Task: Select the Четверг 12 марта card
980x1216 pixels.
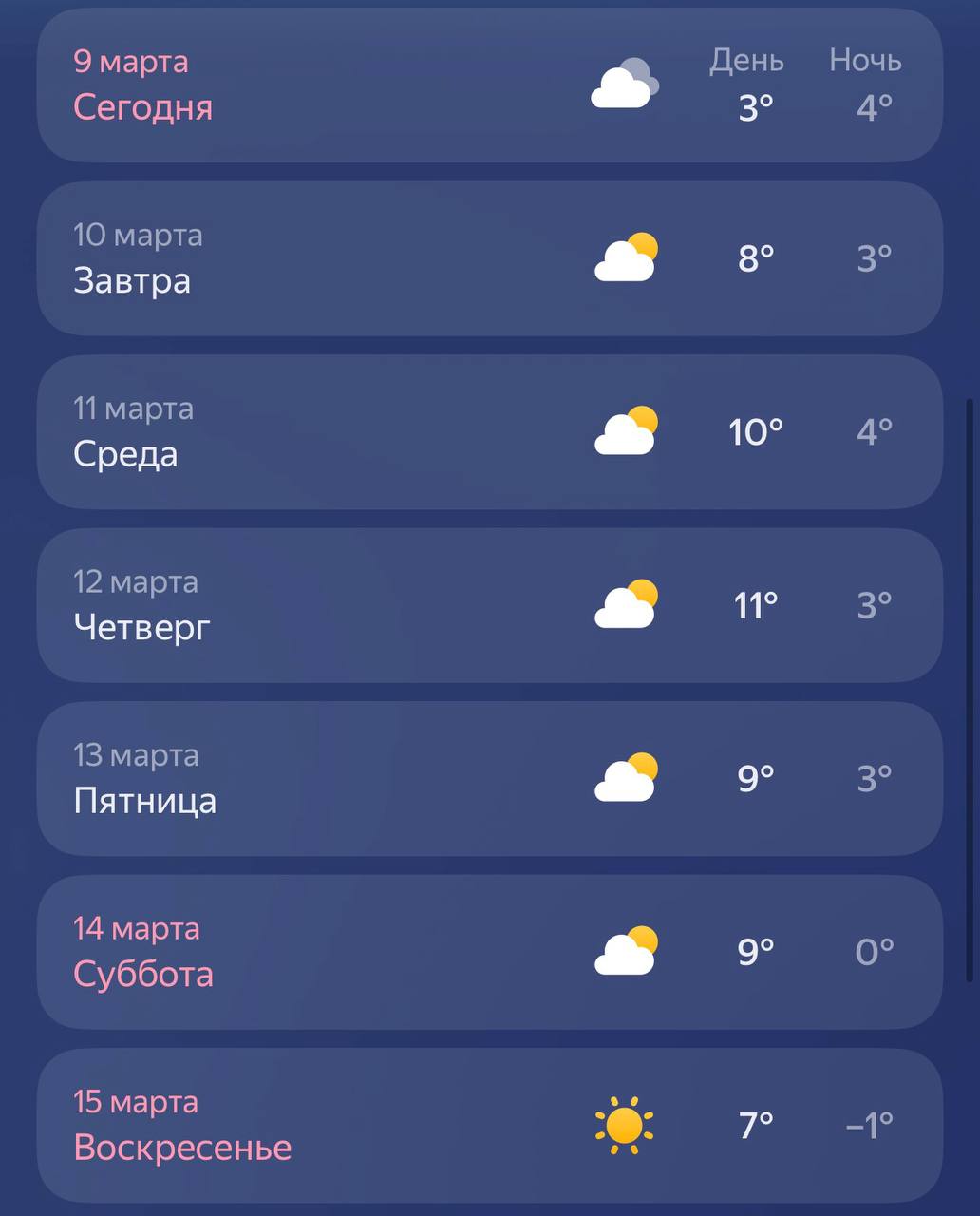Action: 489,605
